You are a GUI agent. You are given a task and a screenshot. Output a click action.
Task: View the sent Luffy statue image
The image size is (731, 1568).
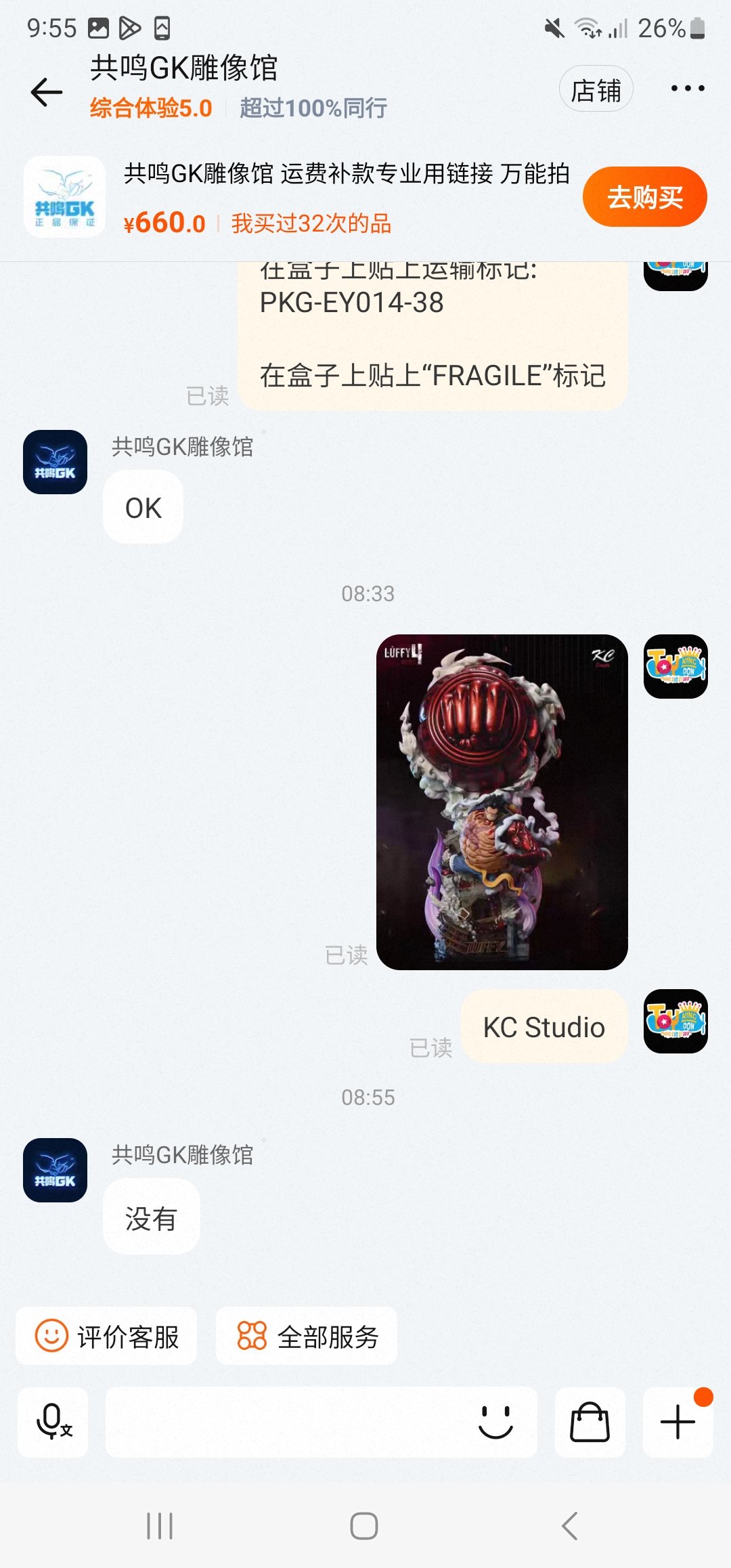tap(502, 802)
